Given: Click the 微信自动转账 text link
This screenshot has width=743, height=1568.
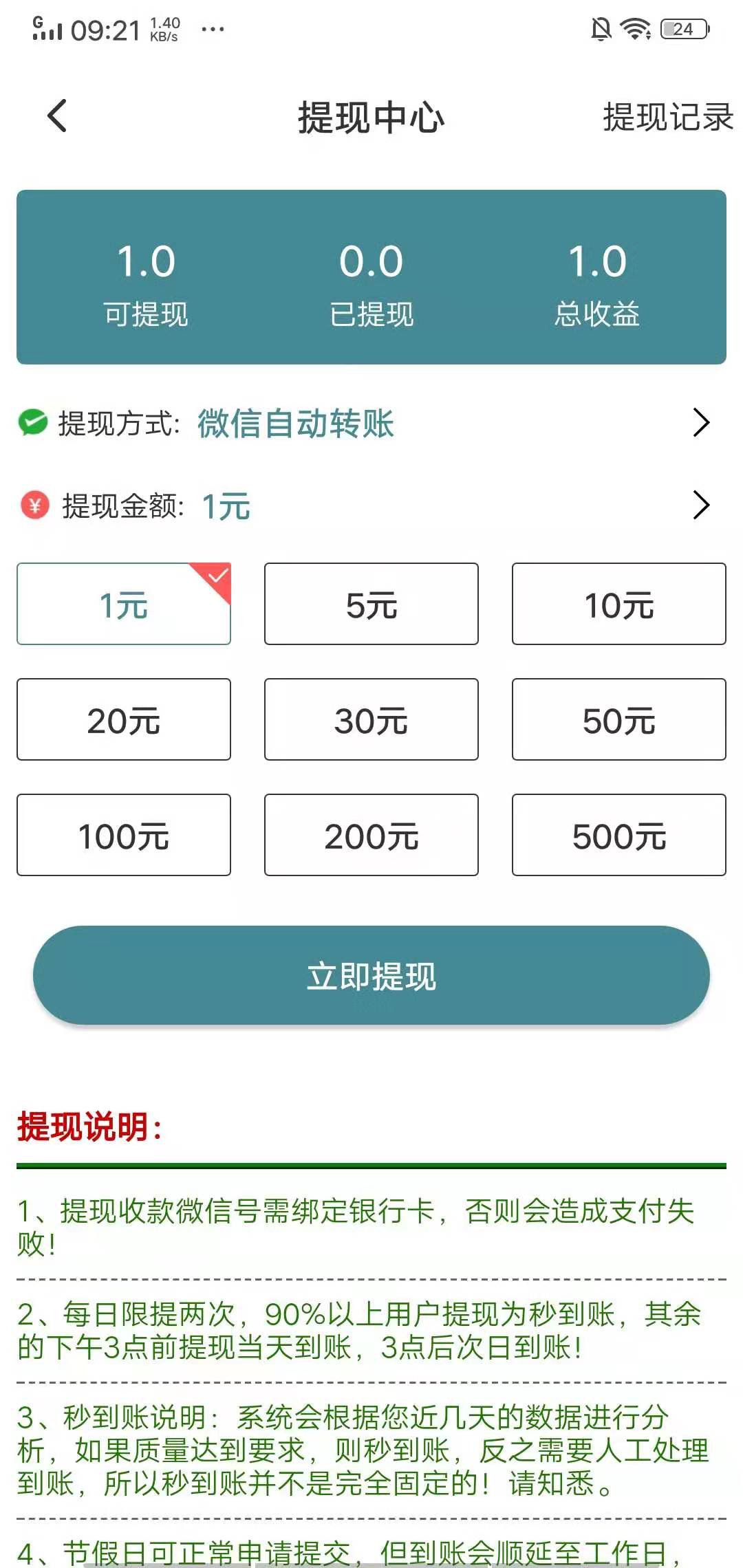Looking at the screenshot, I should point(296,424).
